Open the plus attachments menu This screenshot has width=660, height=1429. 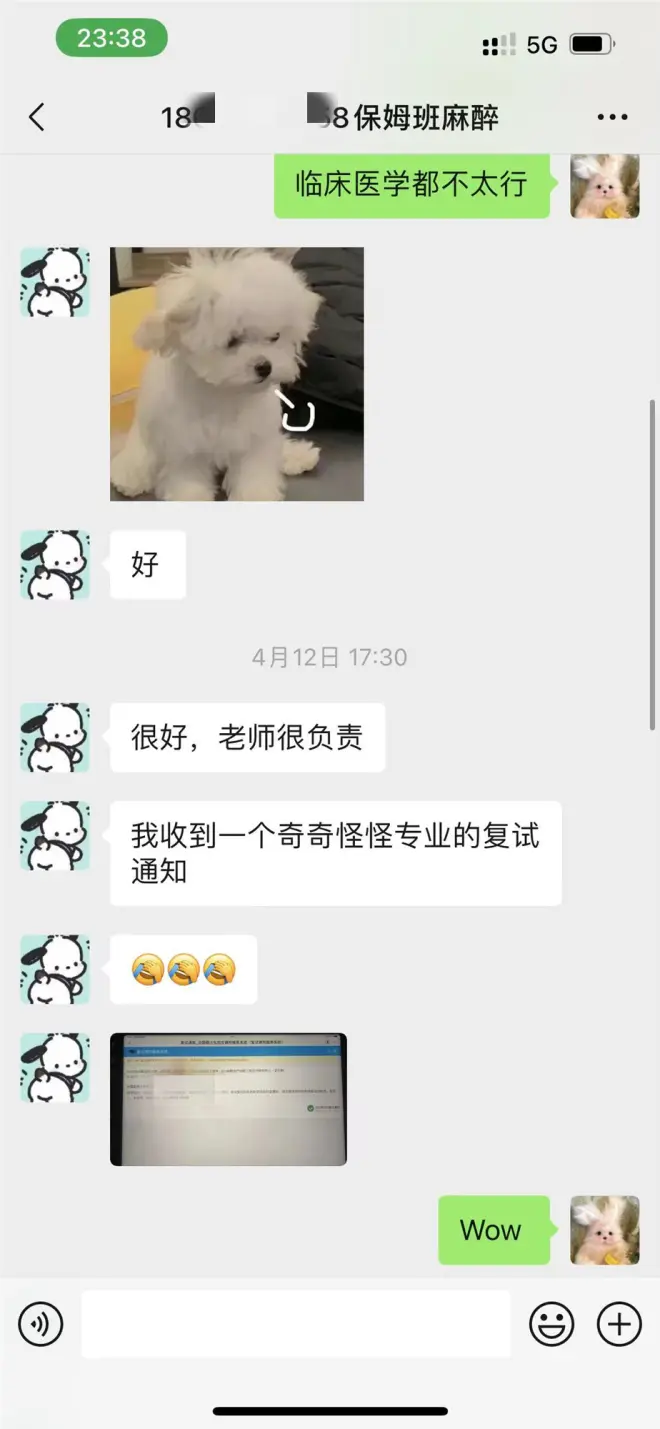tap(619, 1324)
